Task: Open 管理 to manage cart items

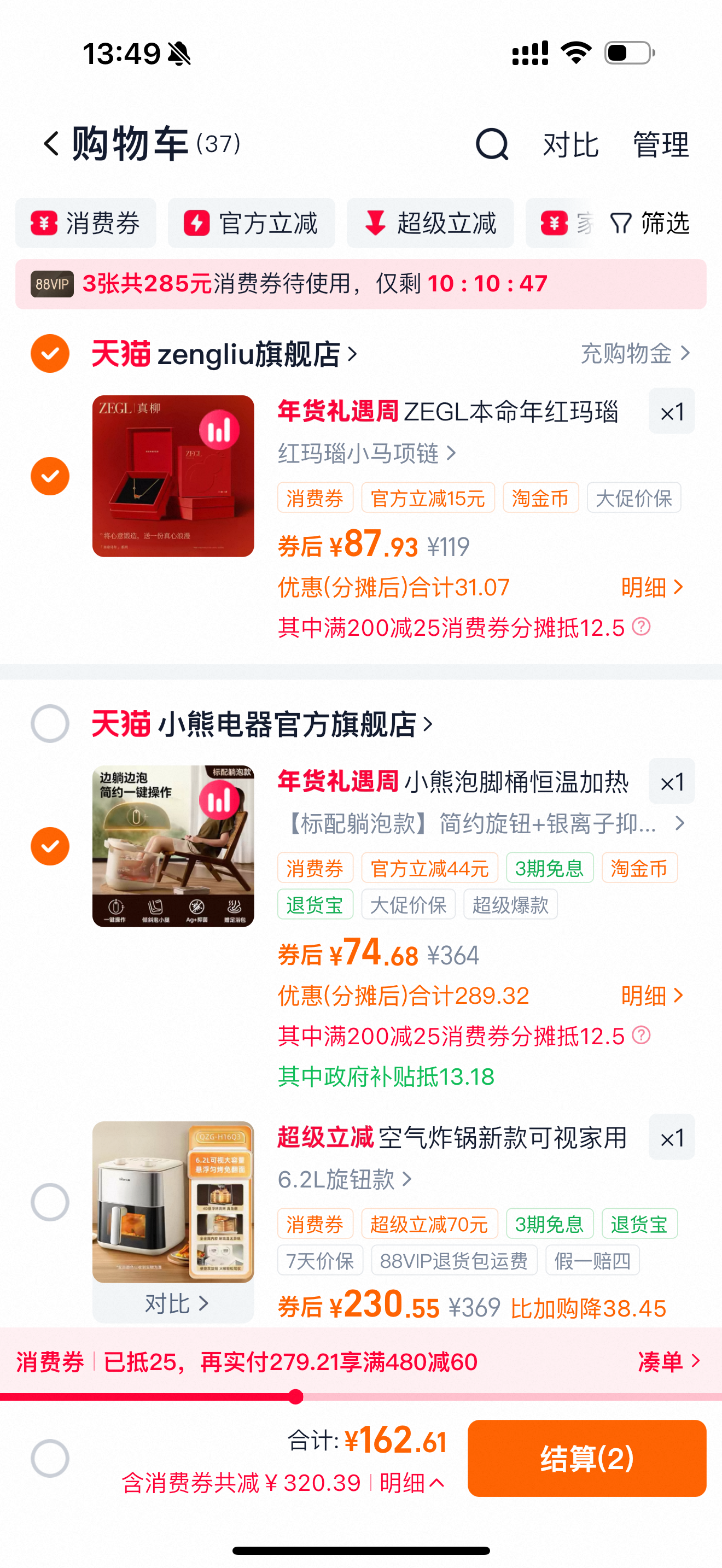Action: point(661,145)
